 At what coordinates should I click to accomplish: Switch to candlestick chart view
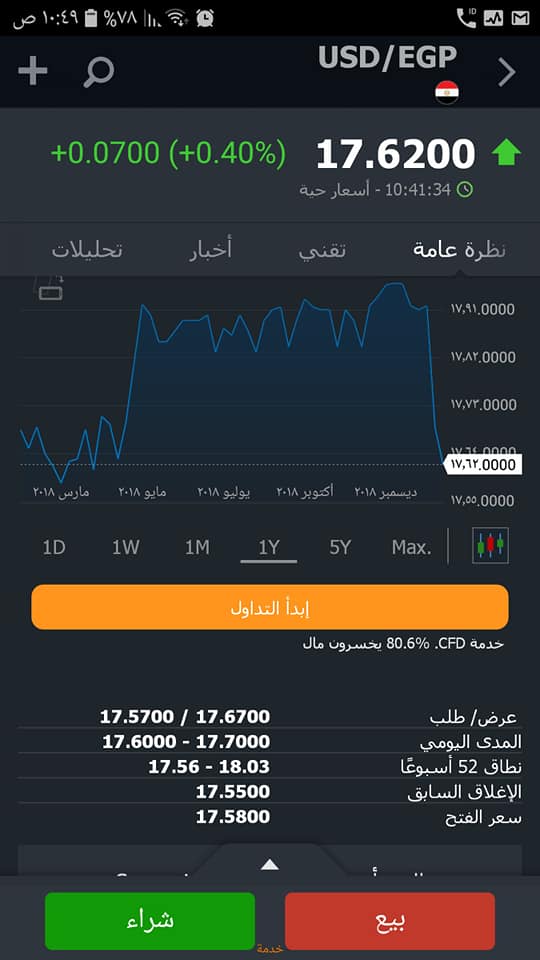[x=490, y=545]
